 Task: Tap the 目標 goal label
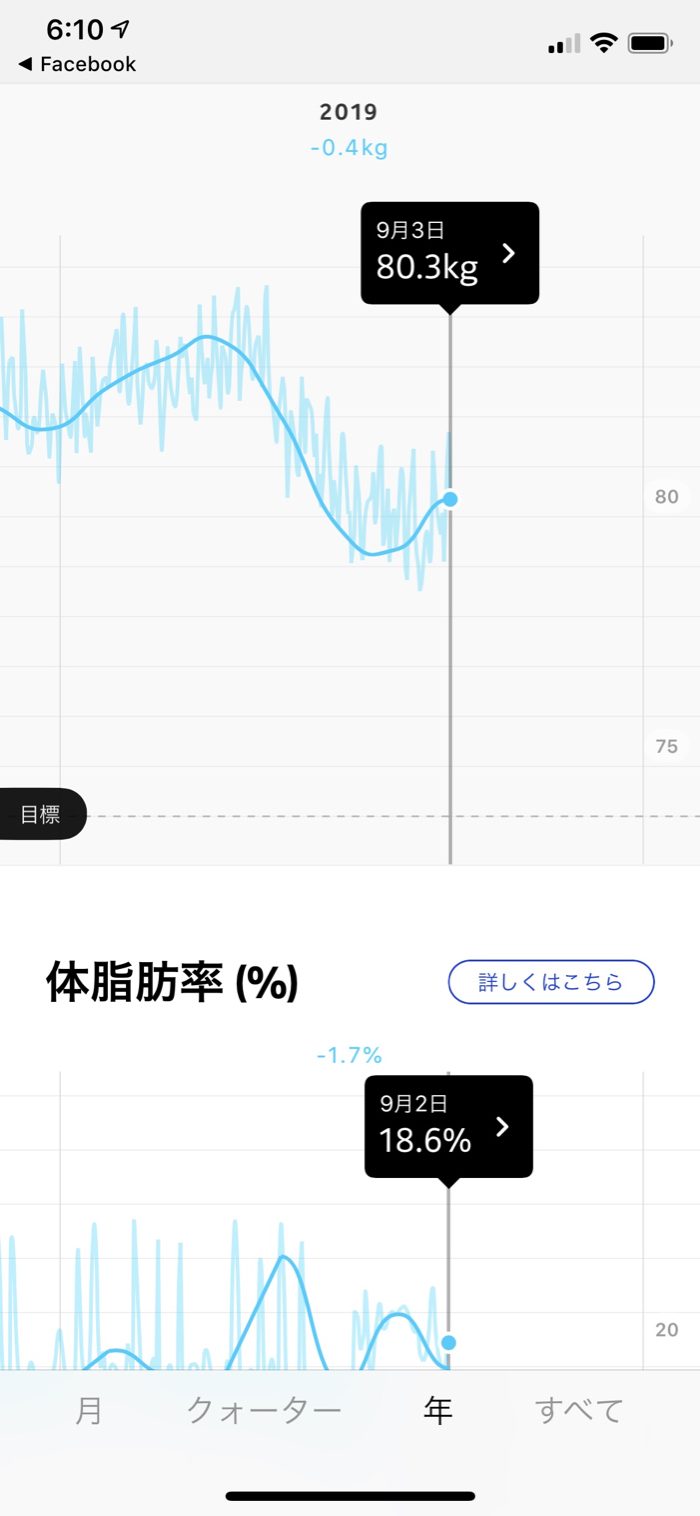point(41,814)
